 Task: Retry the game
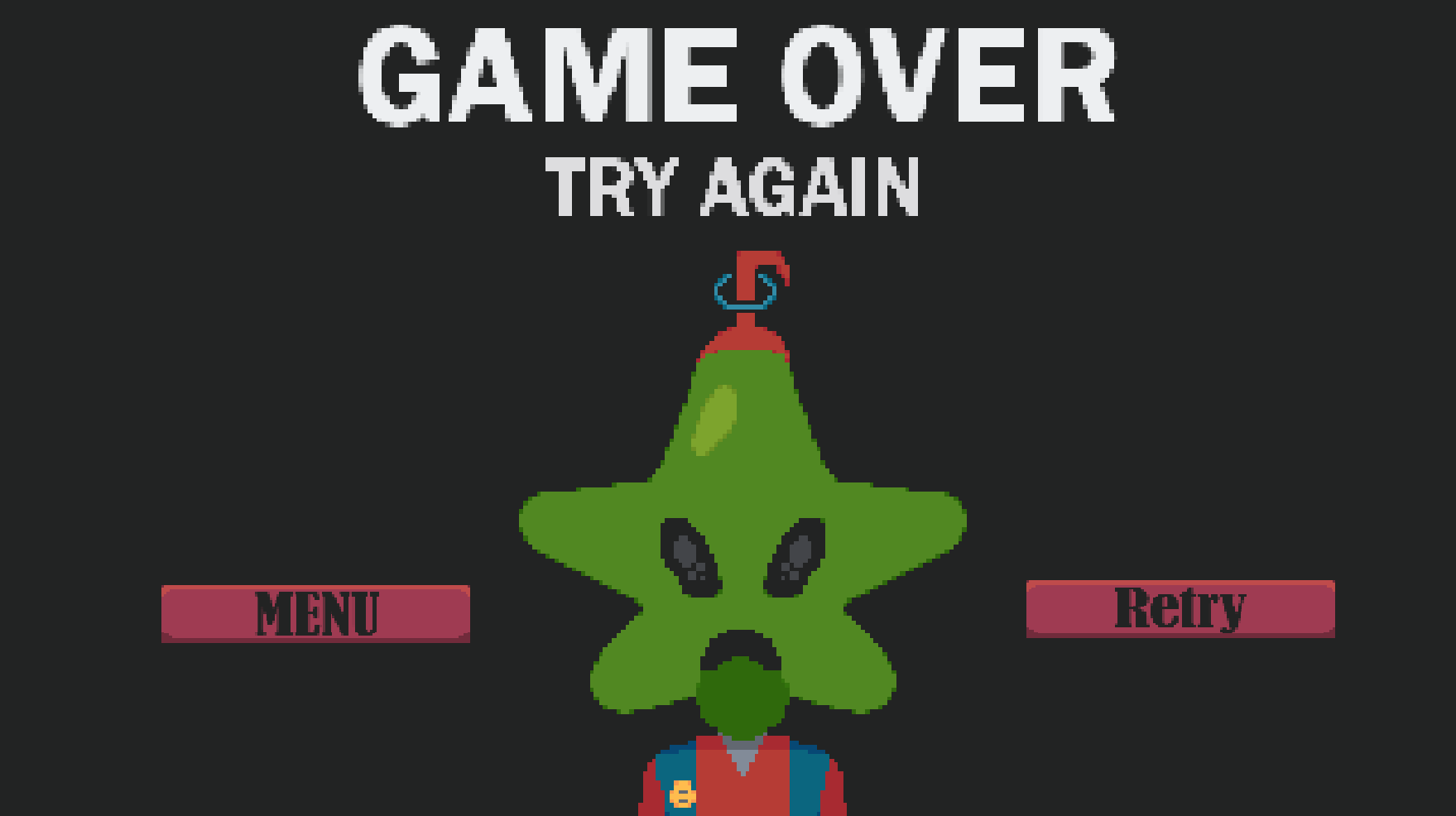1180,608
